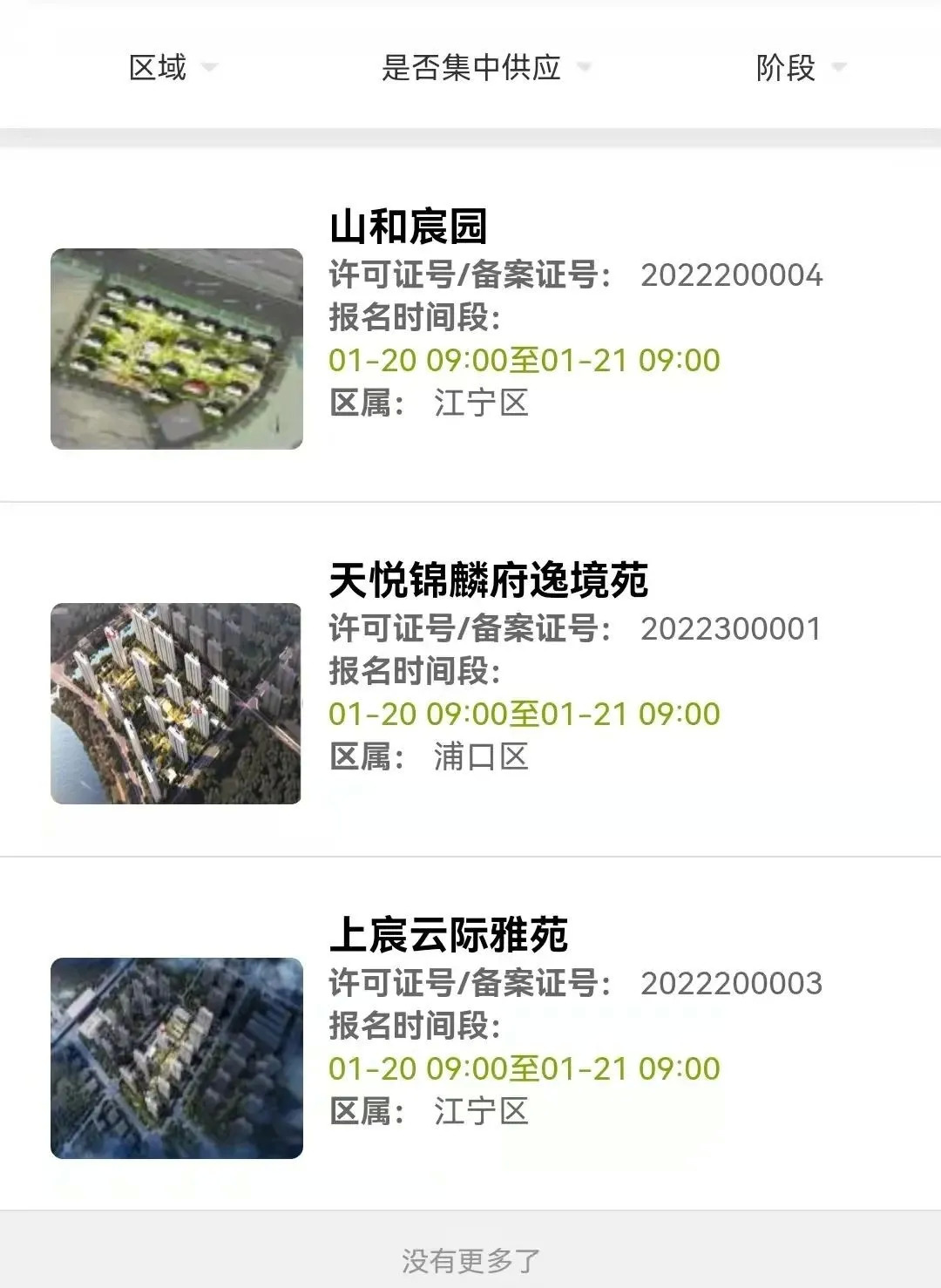Open the 是否集中供应 filter dropdown
The image size is (941, 1288).
point(485,67)
